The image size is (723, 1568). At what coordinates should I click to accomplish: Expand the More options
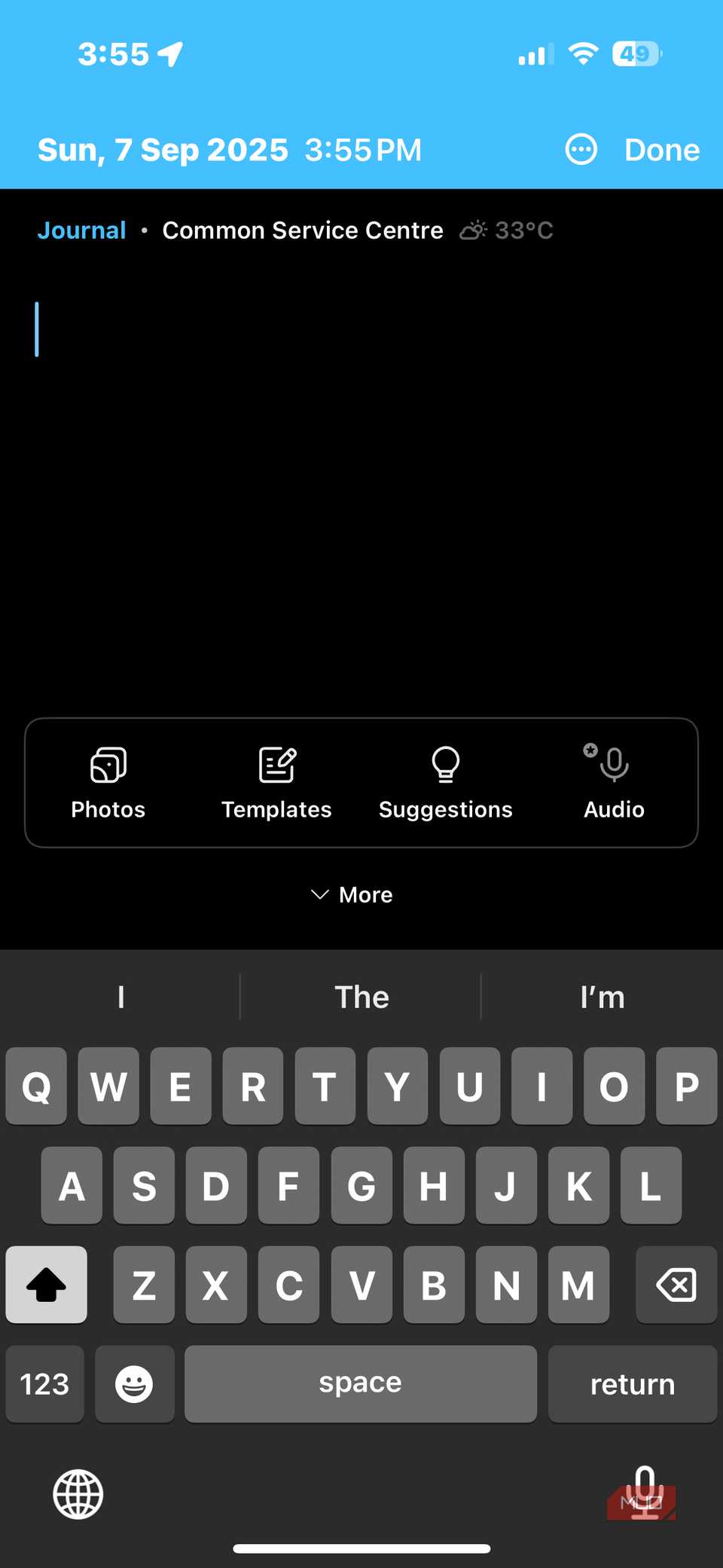(x=352, y=894)
